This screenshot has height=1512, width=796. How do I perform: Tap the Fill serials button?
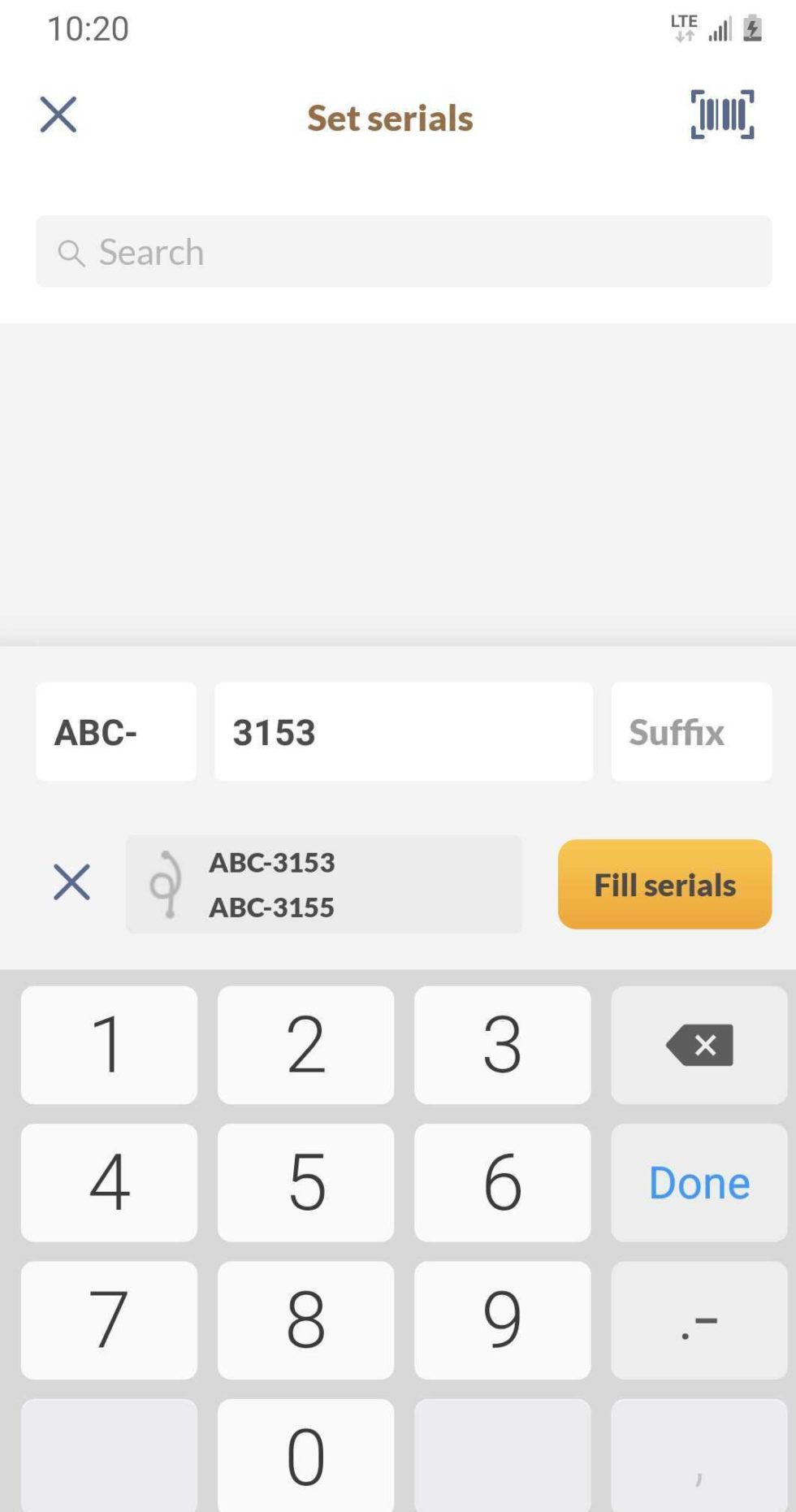[664, 884]
